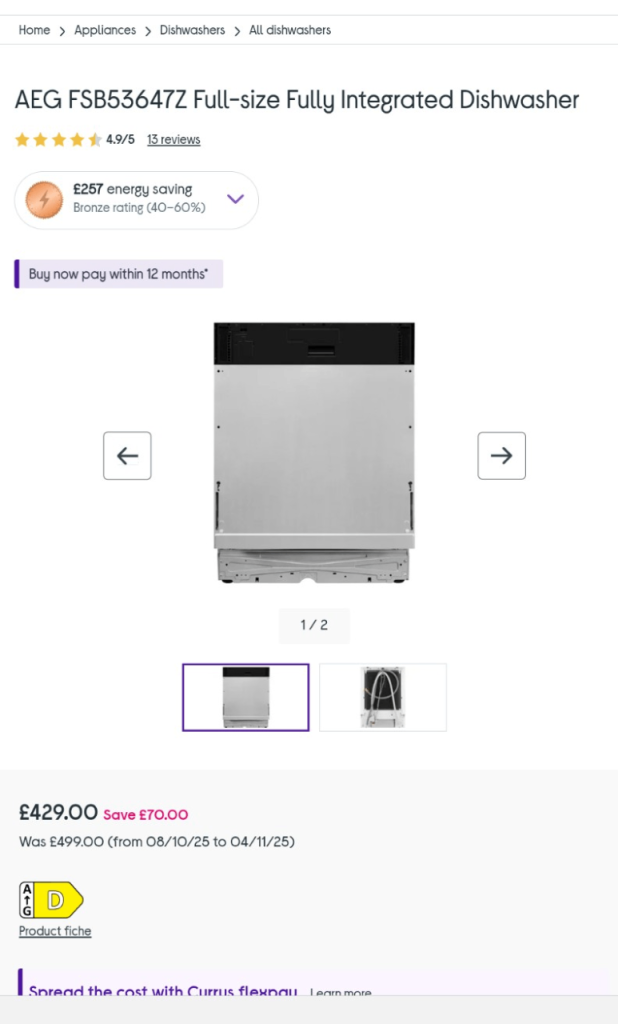Viewport: 618px width, 1024px height.
Task: Learn more about Currys flexpay
Action: [x=340, y=992]
